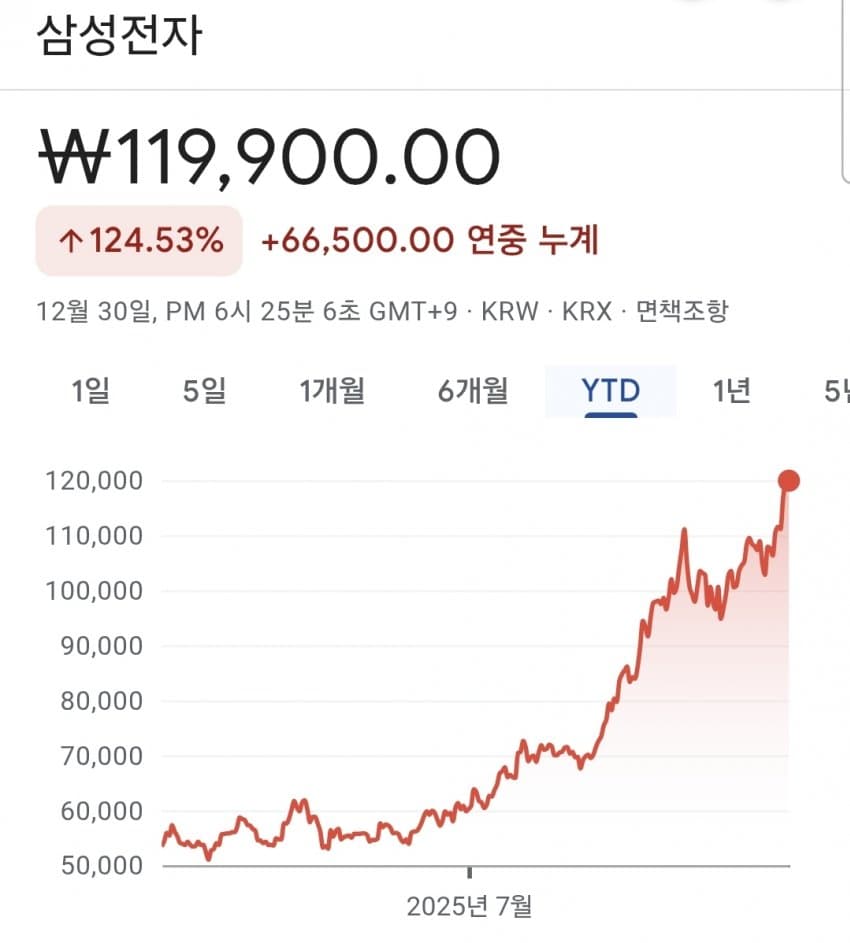The image size is (850, 943).
Task: Select the 5일 range tab
Action: [204, 391]
